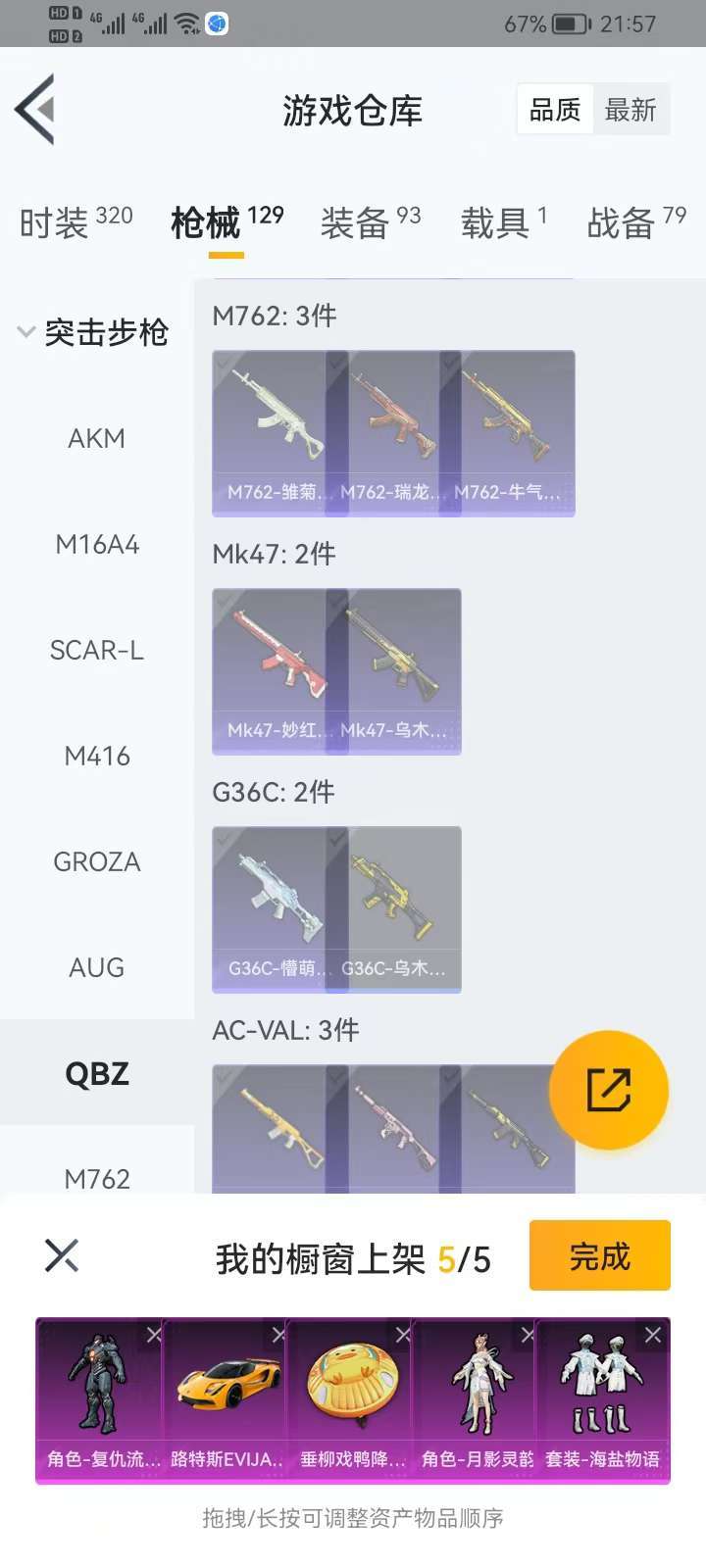The width and height of the screenshot is (706, 1568).
Task: Sort items by 最新
Action: click(x=630, y=110)
